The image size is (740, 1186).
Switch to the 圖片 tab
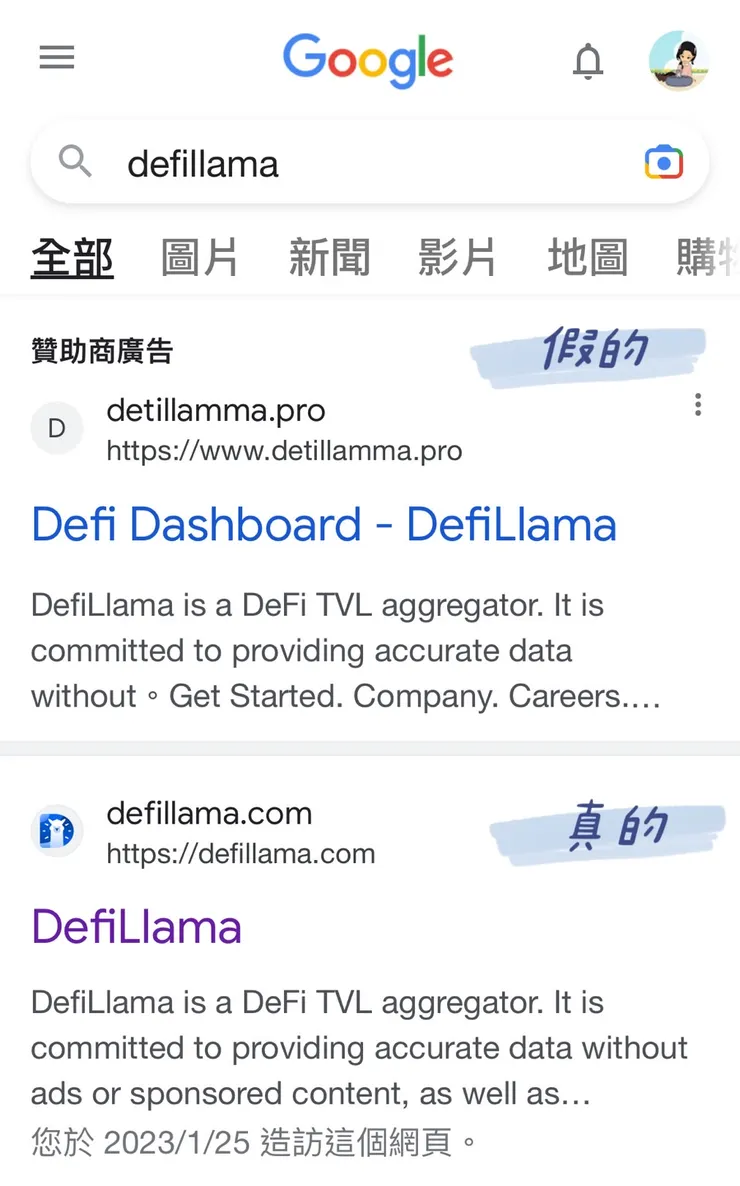(199, 257)
